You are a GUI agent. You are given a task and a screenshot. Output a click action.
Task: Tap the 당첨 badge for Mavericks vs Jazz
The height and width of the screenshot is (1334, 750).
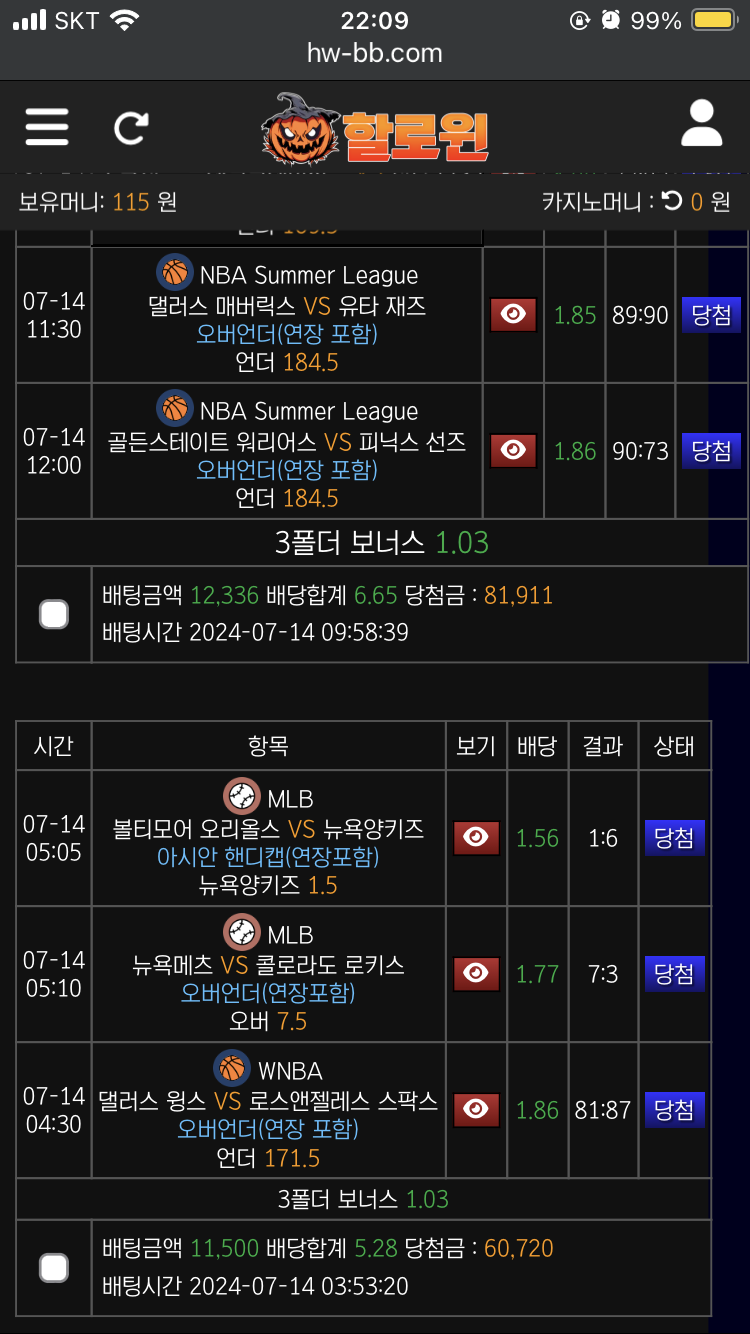pyautogui.click(x=711, y=315)
